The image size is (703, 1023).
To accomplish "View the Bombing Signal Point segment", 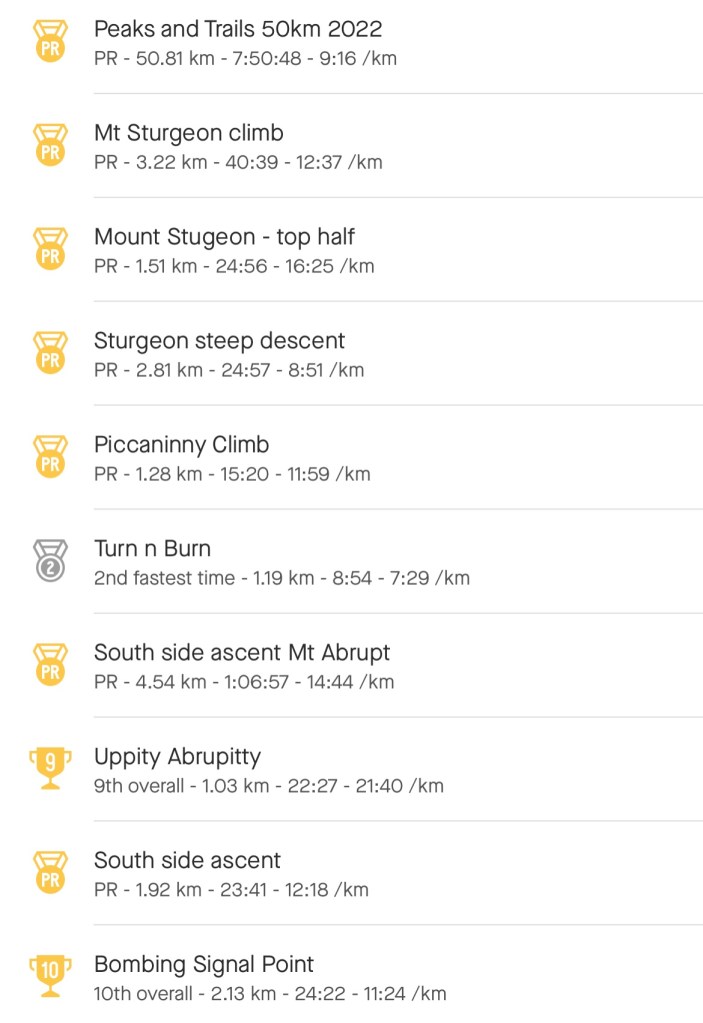I will pyautogui.click(x=204, y=966).
